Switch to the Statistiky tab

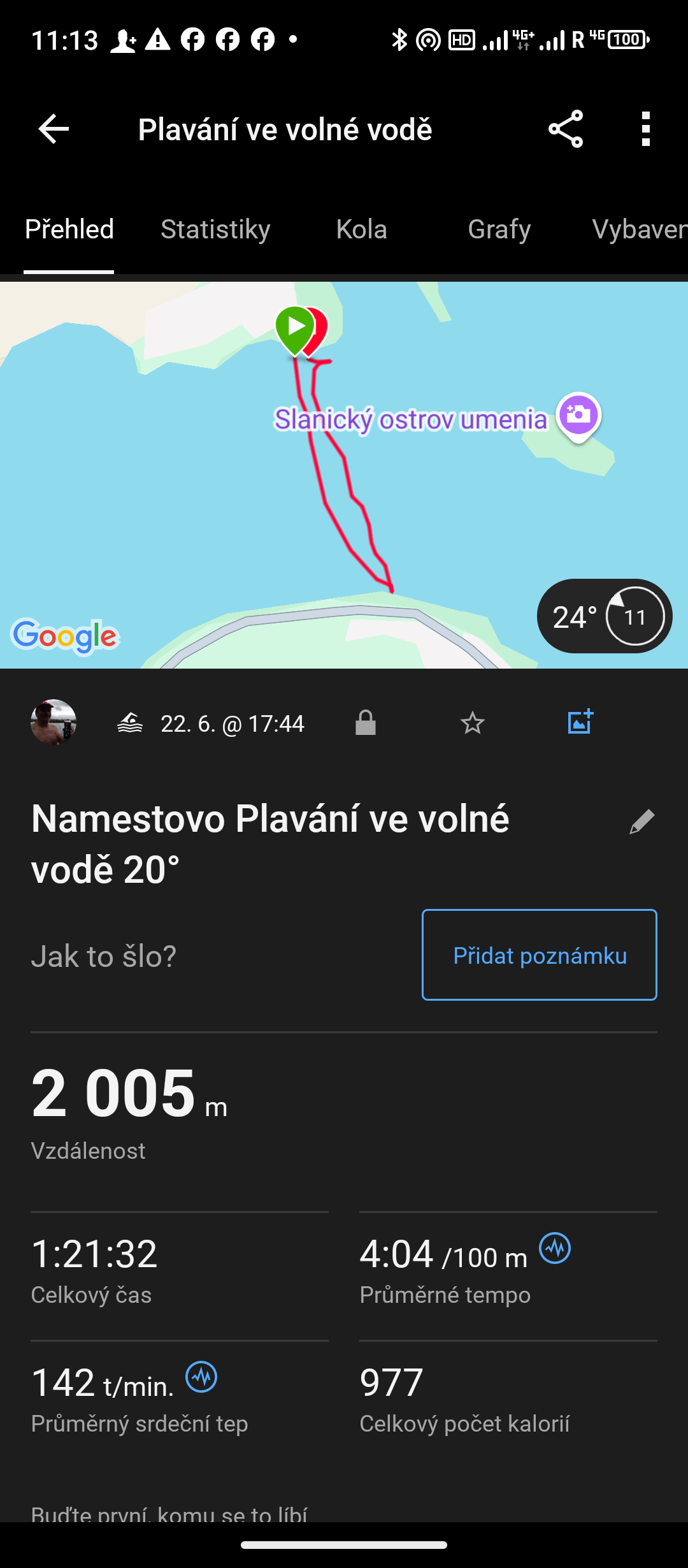coord(215,229)
